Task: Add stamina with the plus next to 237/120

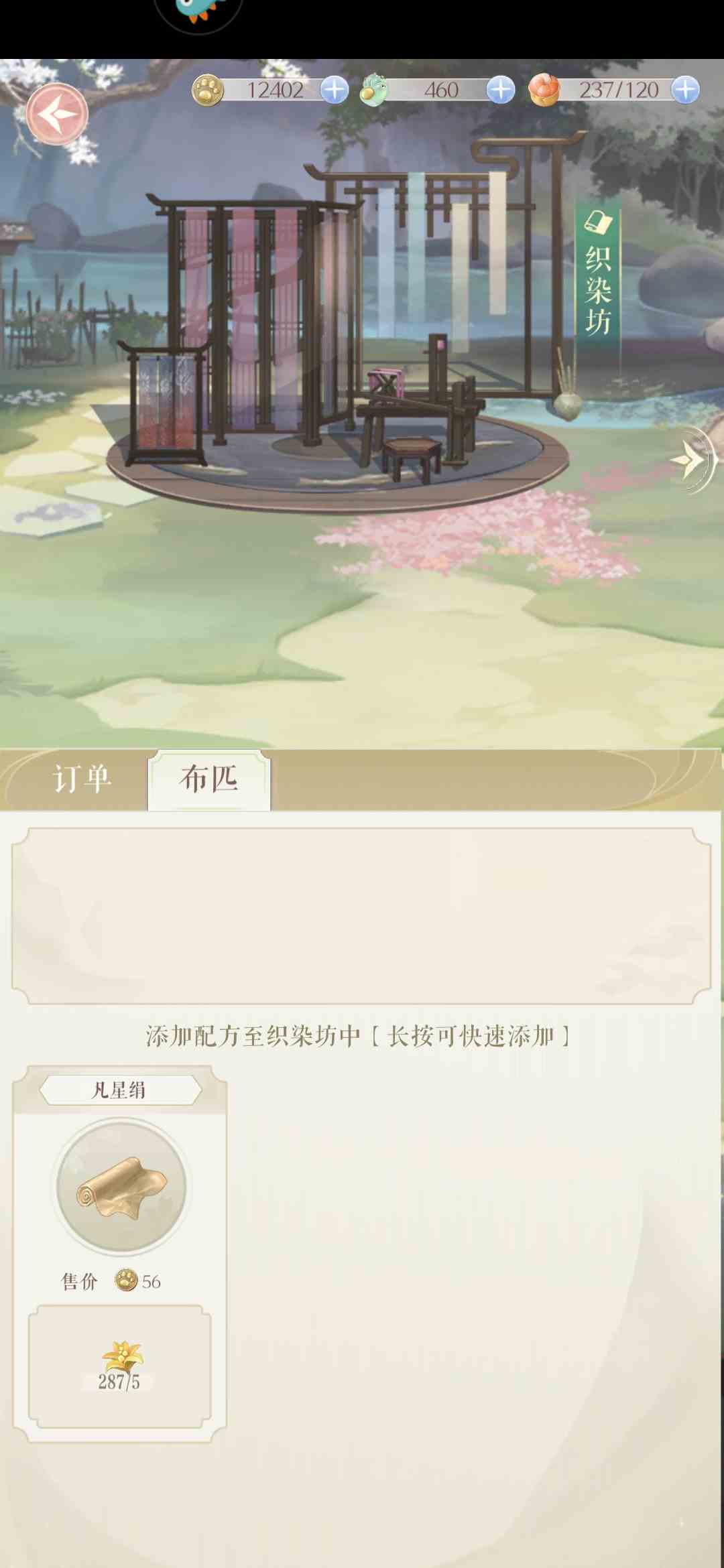Action: pos(685,90)
